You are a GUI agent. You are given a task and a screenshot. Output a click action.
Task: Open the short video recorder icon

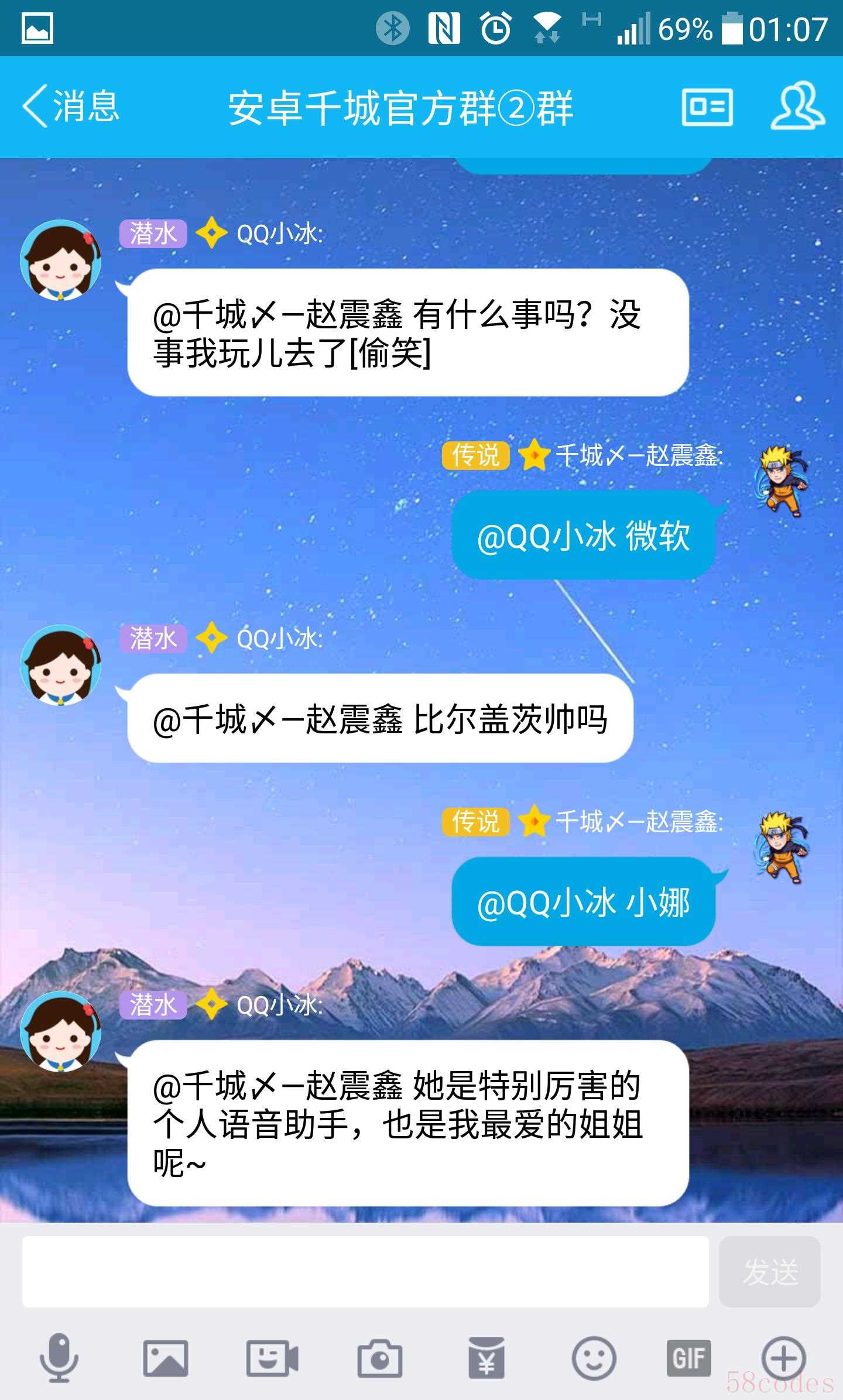pyautogui.click(x=272, y=1358)
